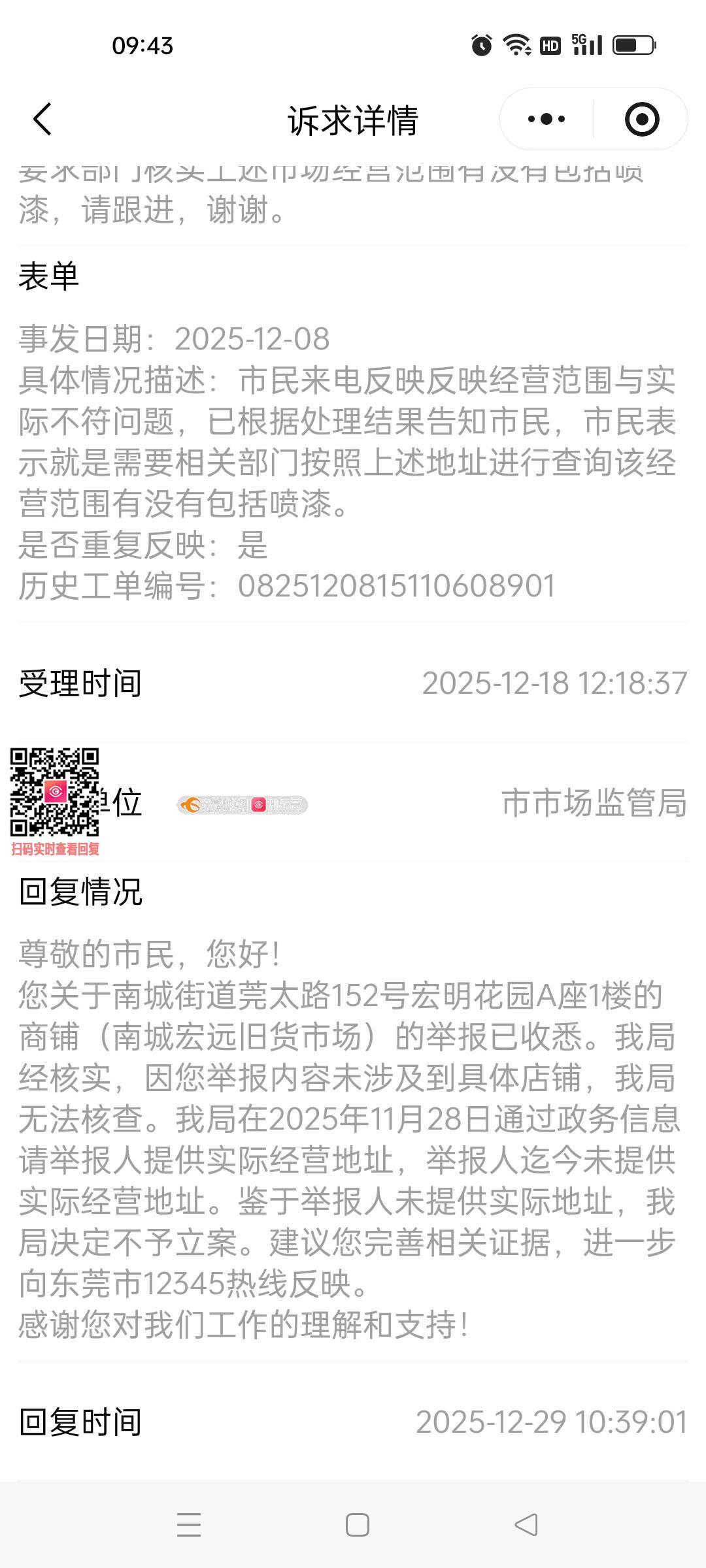Go to the phone home screen
The image size is (706, 1568).
[x=357, y=1525]
